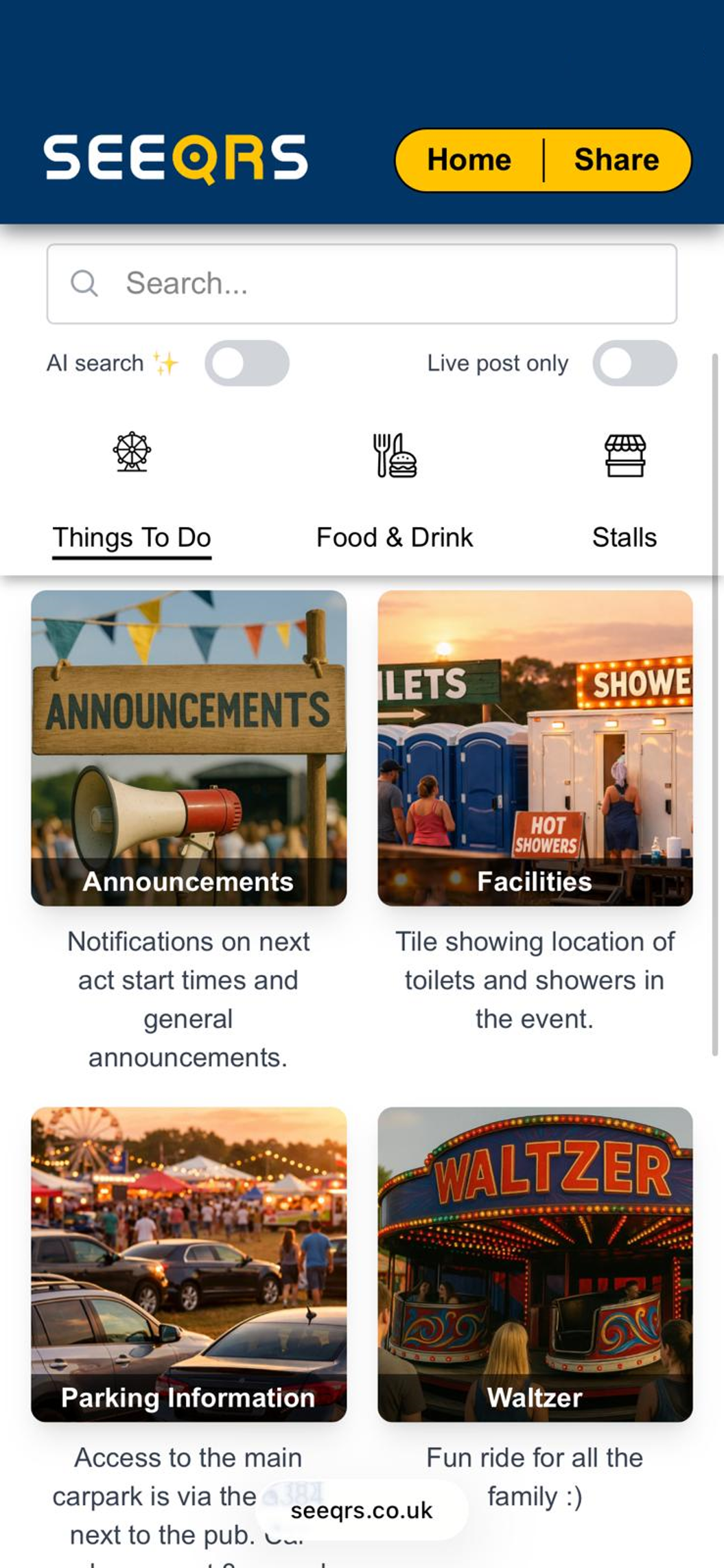Screen dimensions: 724x1568
Task: Click the fork and burger Food & Drink icon
Action: coord(394,456)
